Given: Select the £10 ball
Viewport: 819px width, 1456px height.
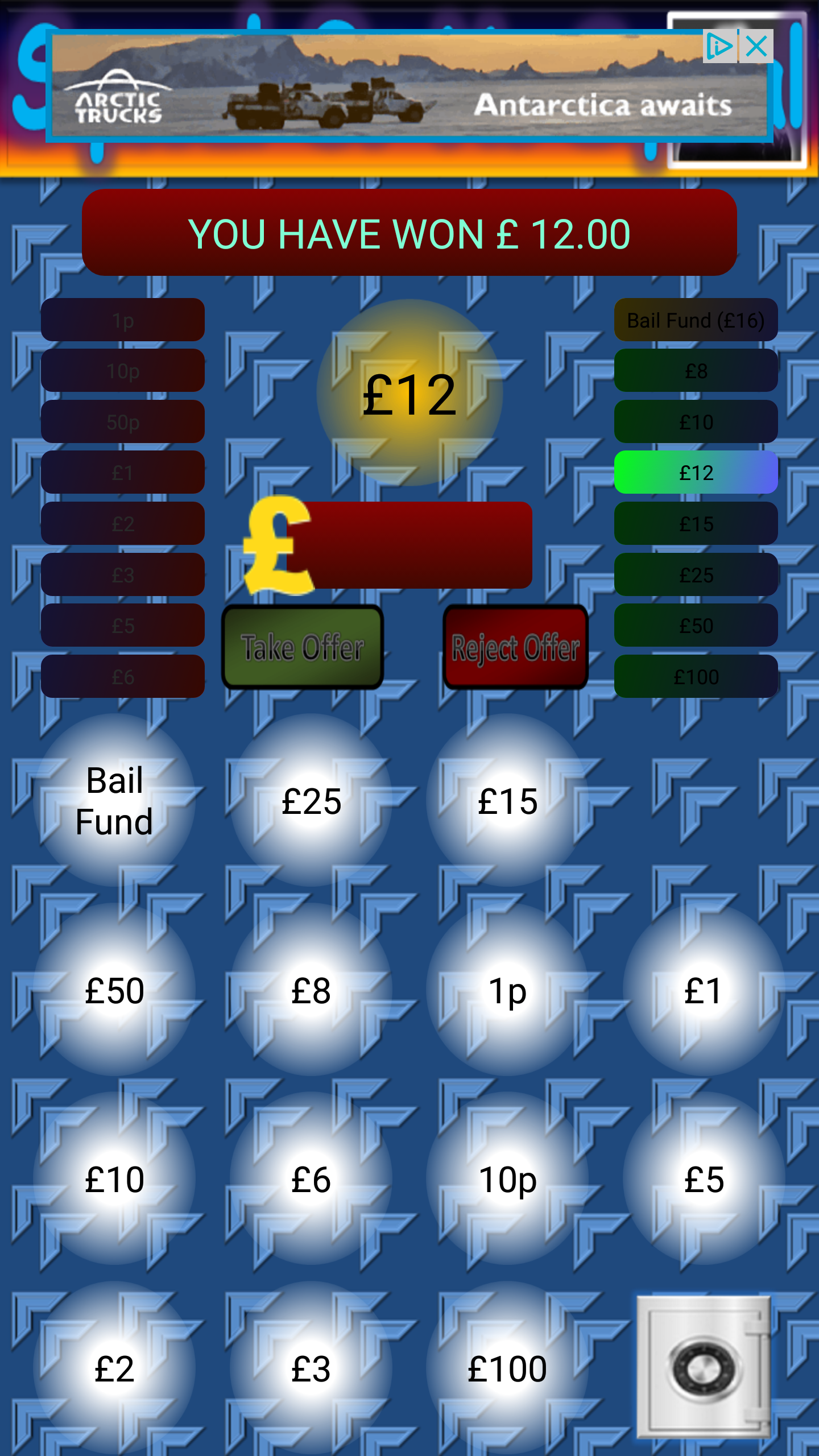Looking at the screenshot, I should (114, 1179).
